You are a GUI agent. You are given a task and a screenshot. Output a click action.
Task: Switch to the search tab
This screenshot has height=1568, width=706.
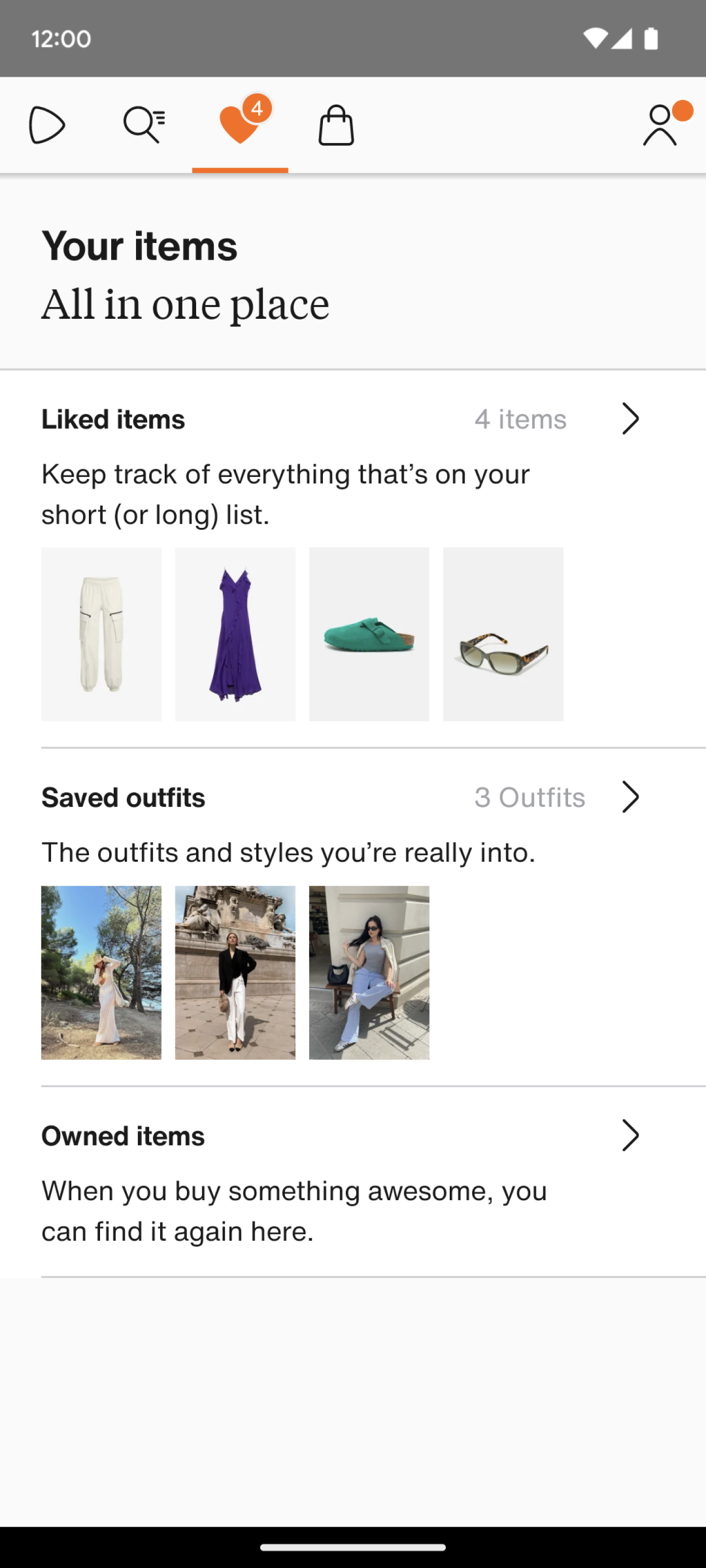(x=144, y=125)
